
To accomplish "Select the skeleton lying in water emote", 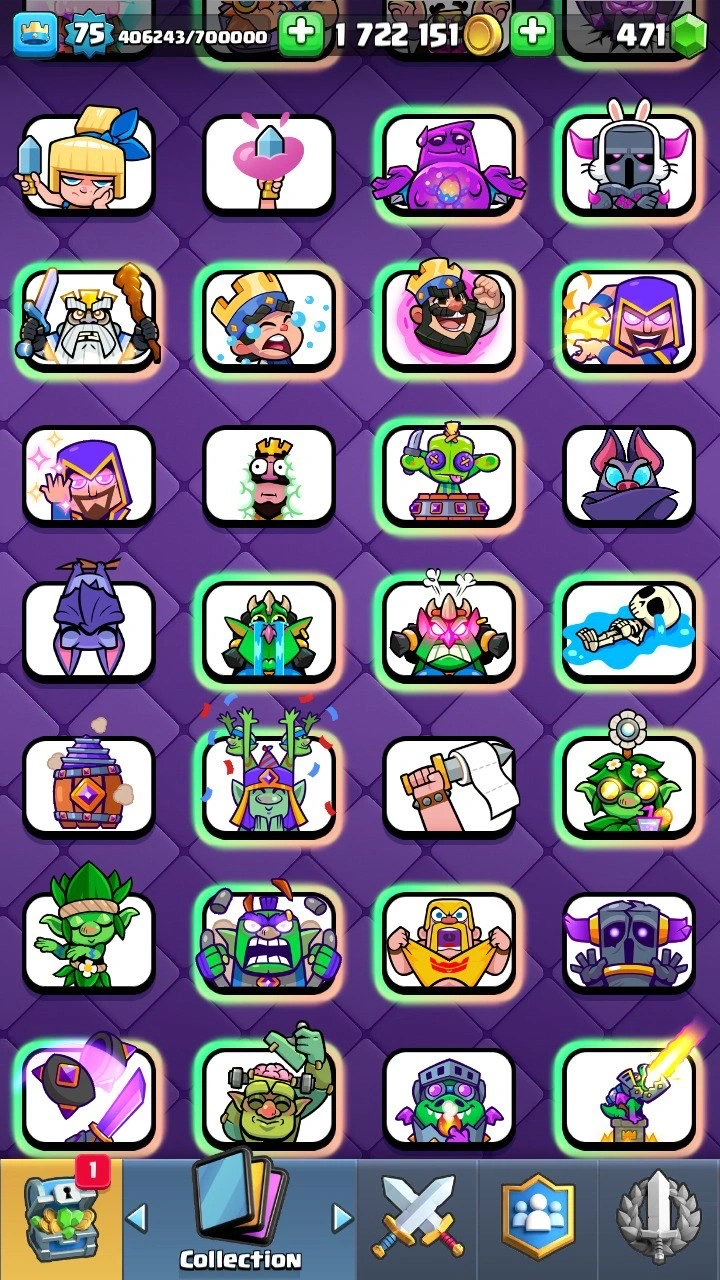I will (628, 630).
